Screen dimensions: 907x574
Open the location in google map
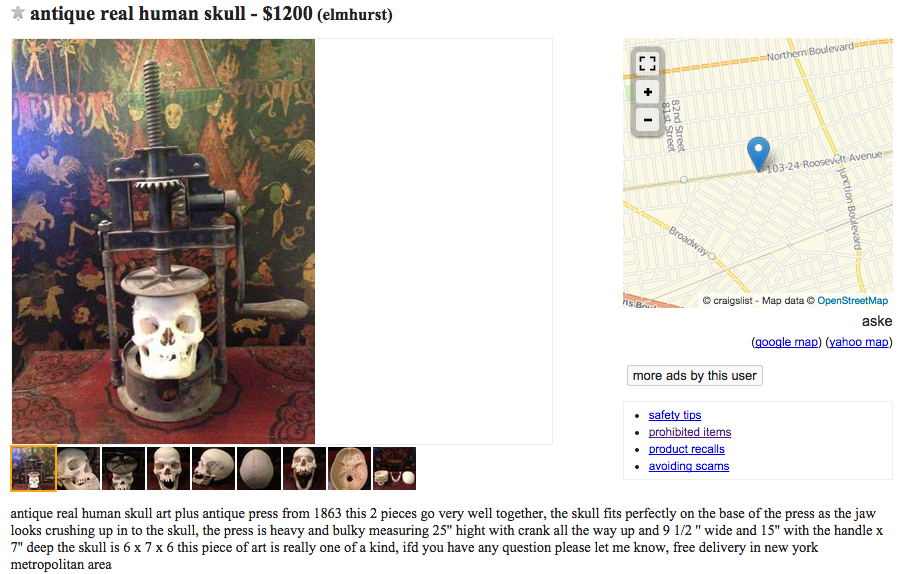point(786,342)
